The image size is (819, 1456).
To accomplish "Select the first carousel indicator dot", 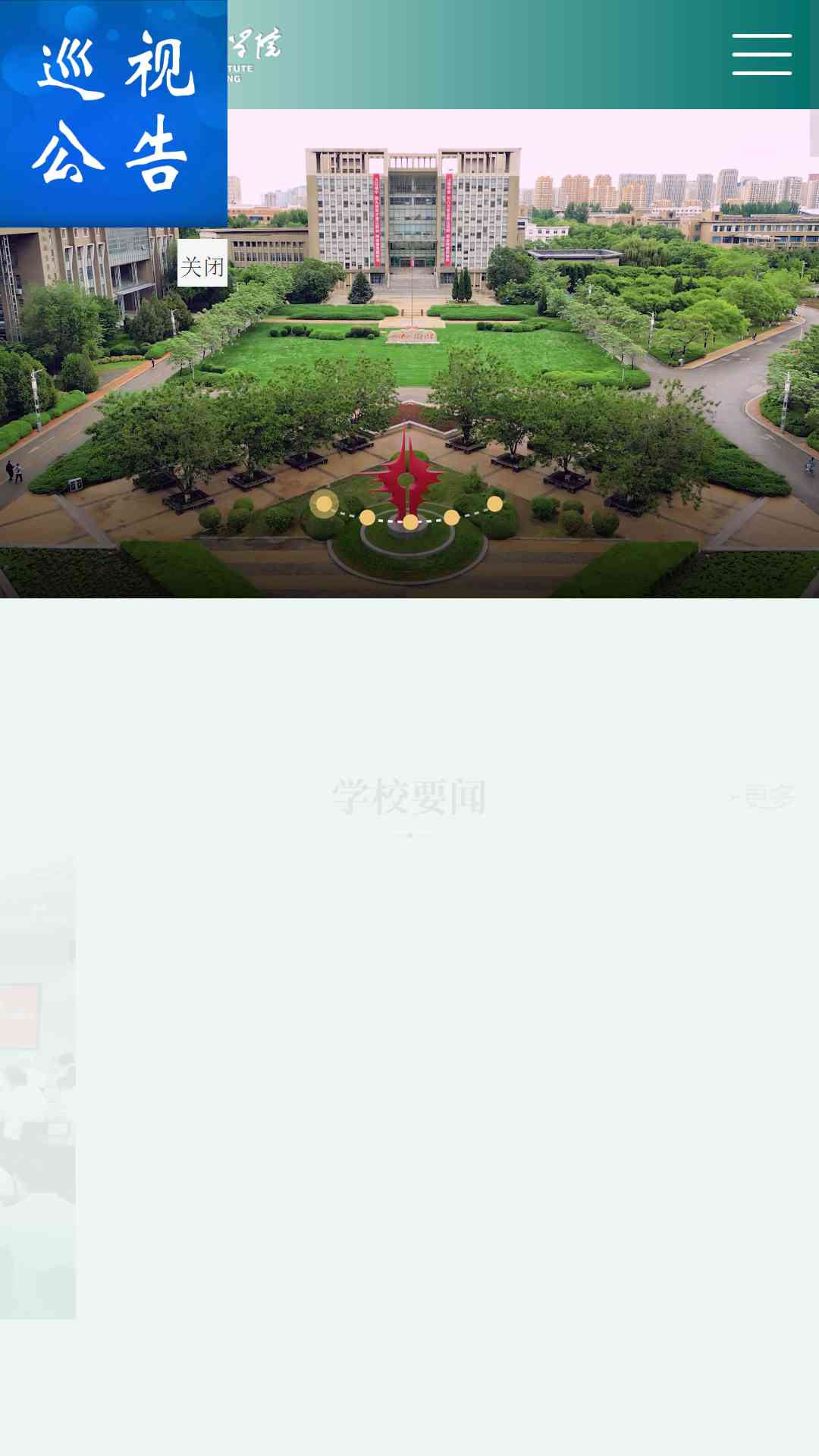I will pos(324,504).
